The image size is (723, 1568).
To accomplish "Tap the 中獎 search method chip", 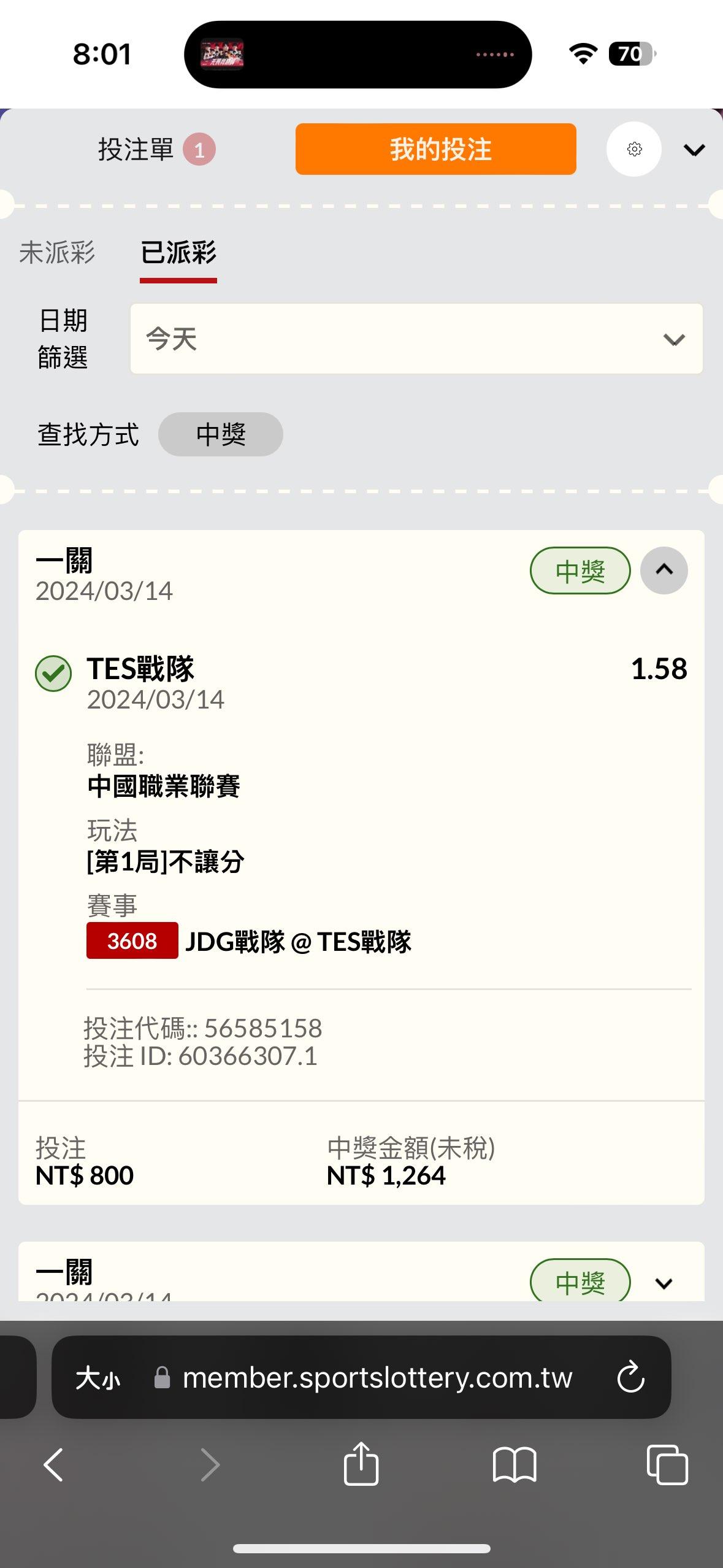I will tap(220, 434).
